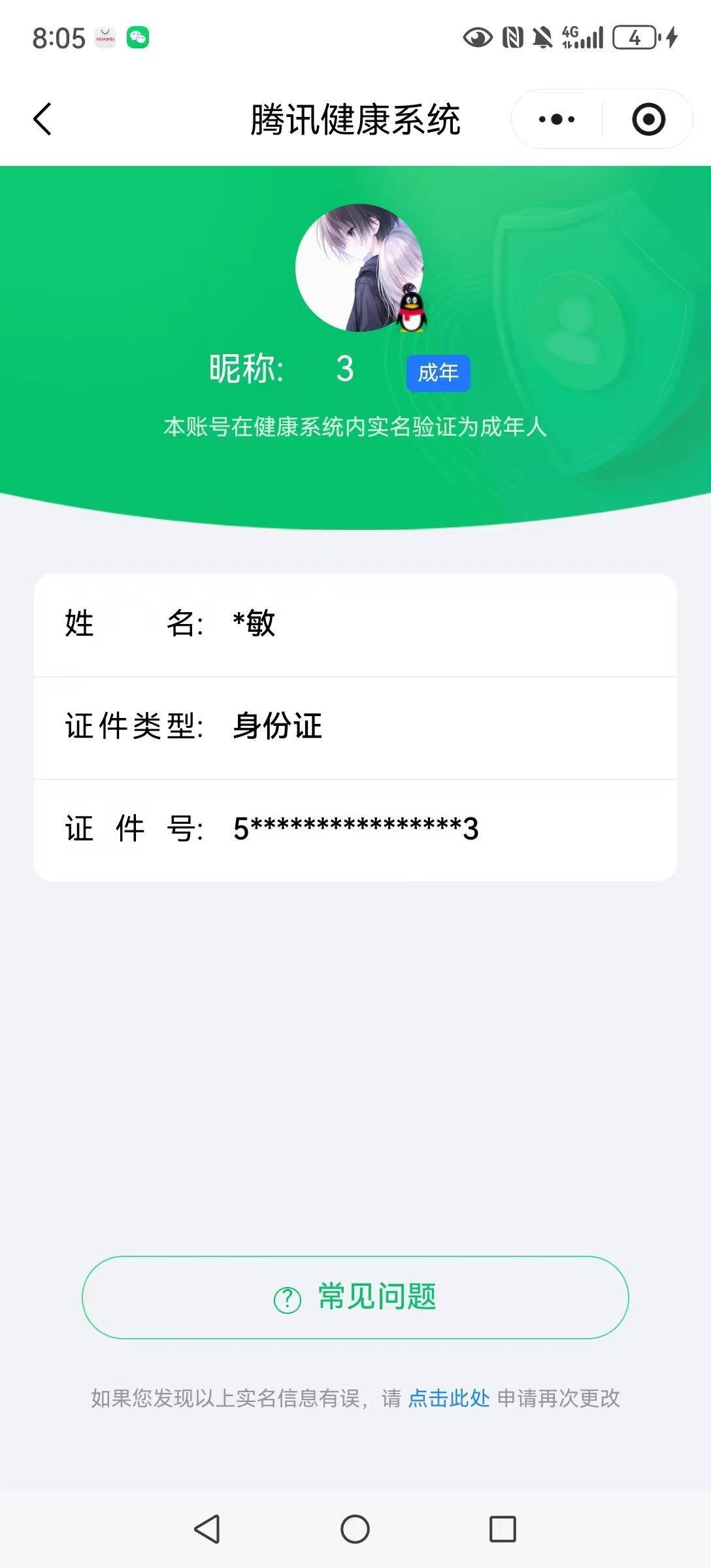
Task: Select the 证件号 ID number row
Action: [355, 828]
